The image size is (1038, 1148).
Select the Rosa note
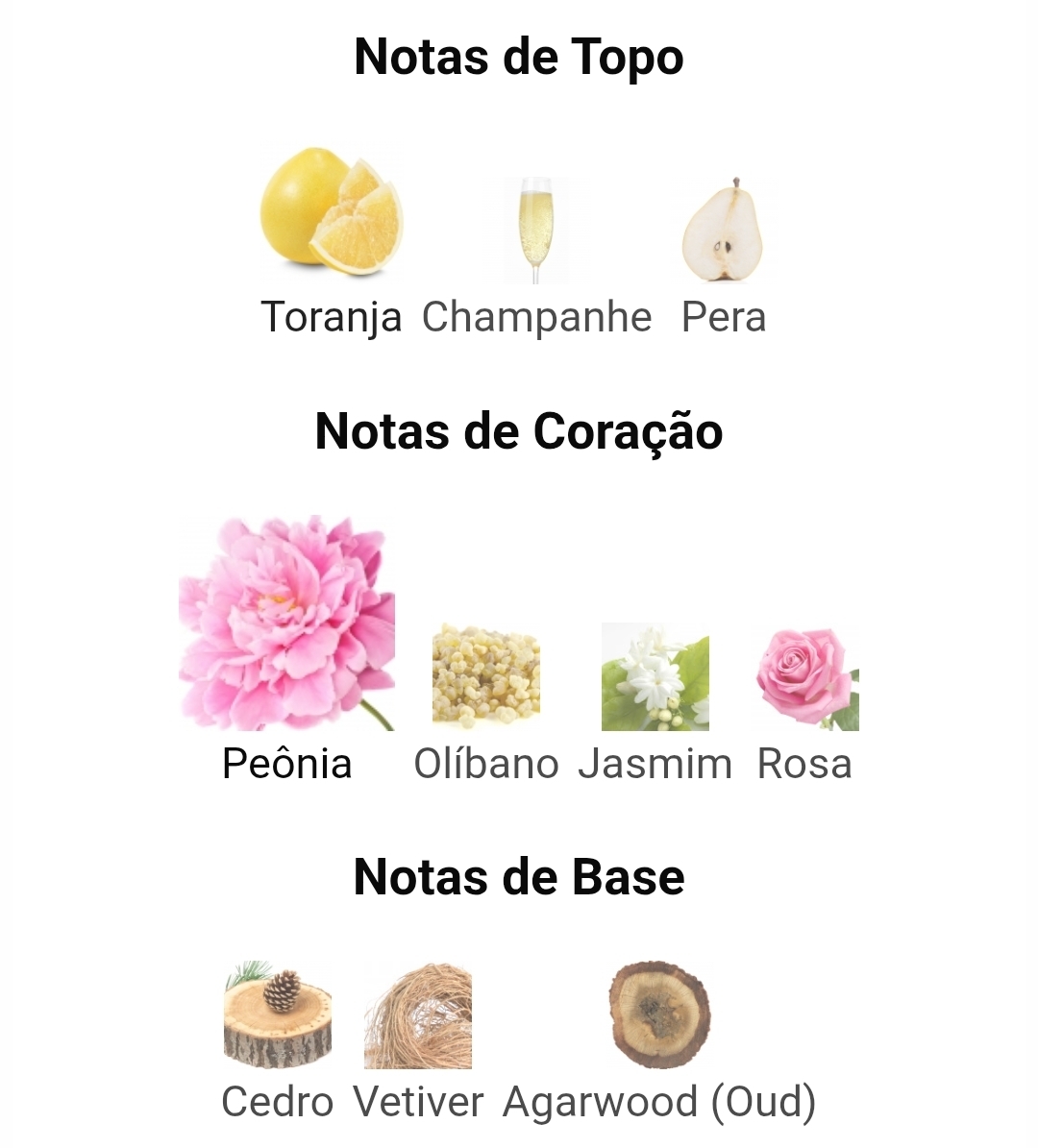pyautogui.click(x=805, y=678)
